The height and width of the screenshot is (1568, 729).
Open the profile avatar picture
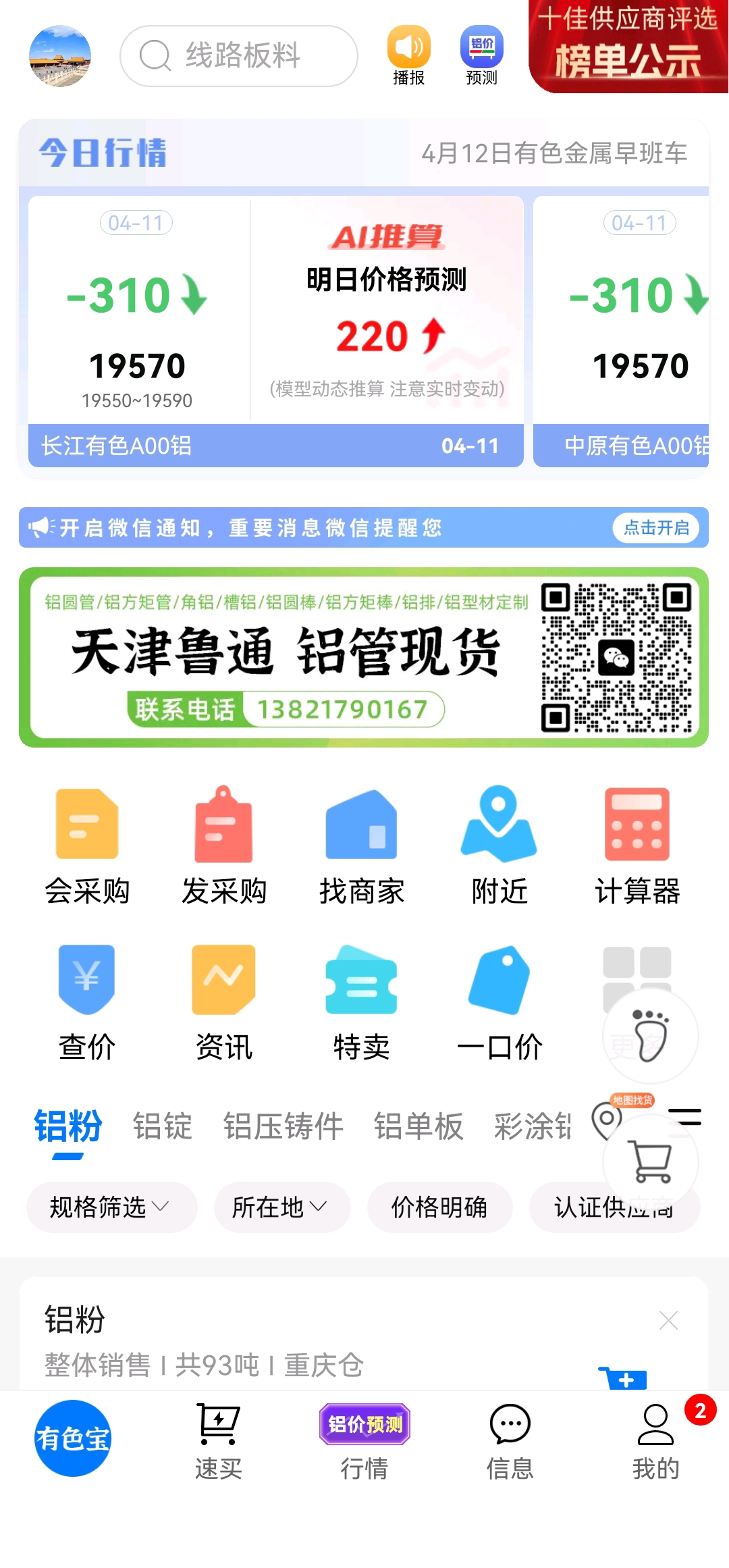(x=60, y=56)
